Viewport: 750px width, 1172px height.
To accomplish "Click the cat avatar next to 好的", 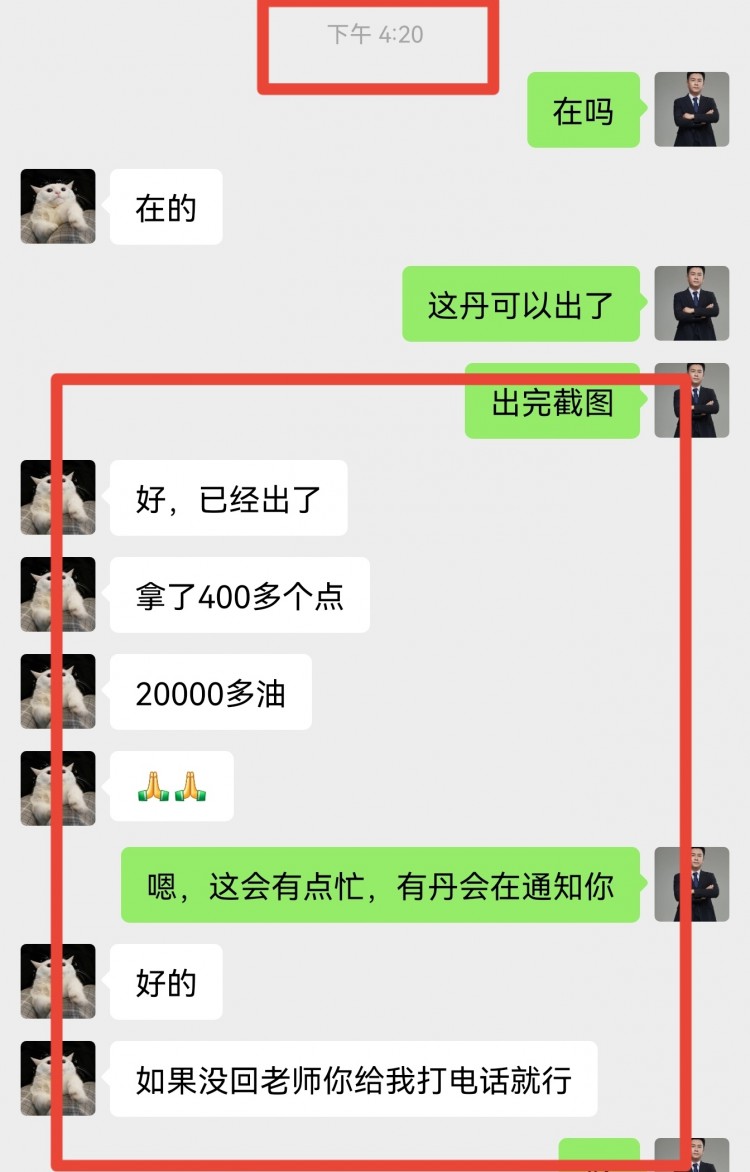I will click(57, 980).
